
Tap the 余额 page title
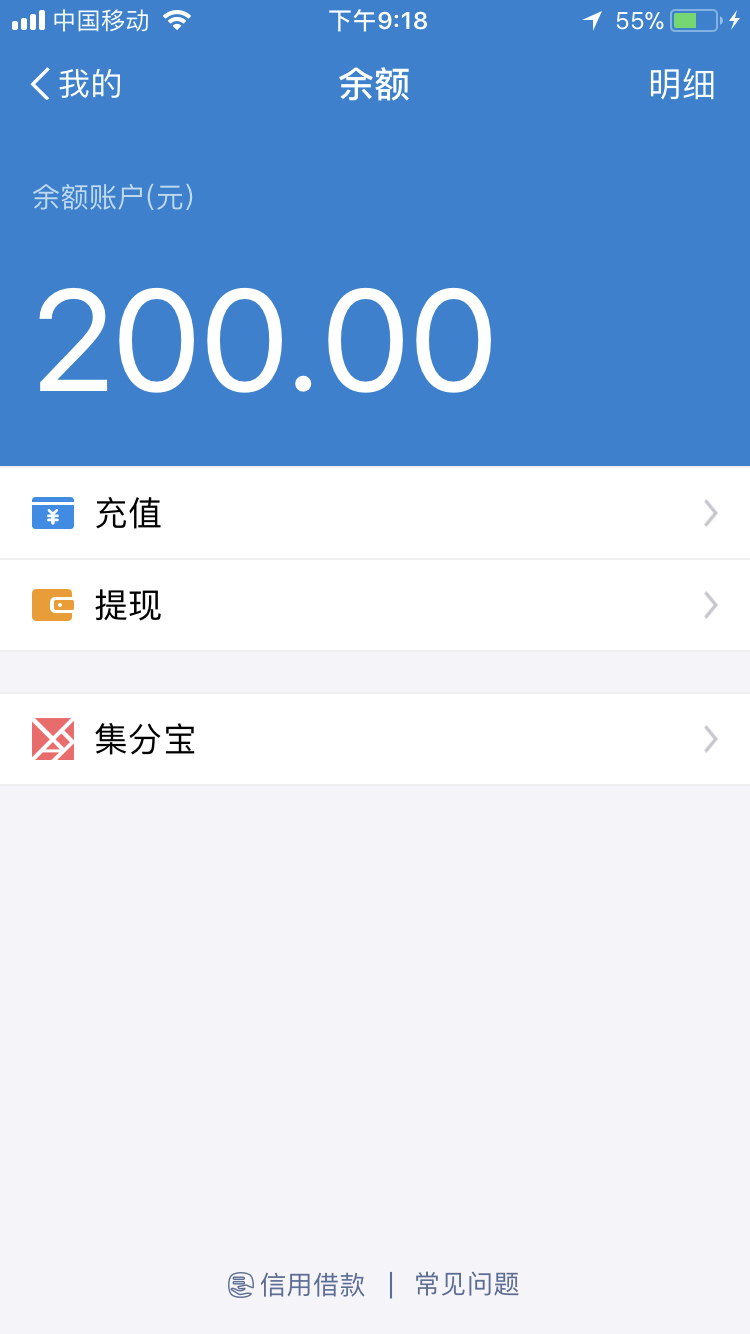(375, 85)
